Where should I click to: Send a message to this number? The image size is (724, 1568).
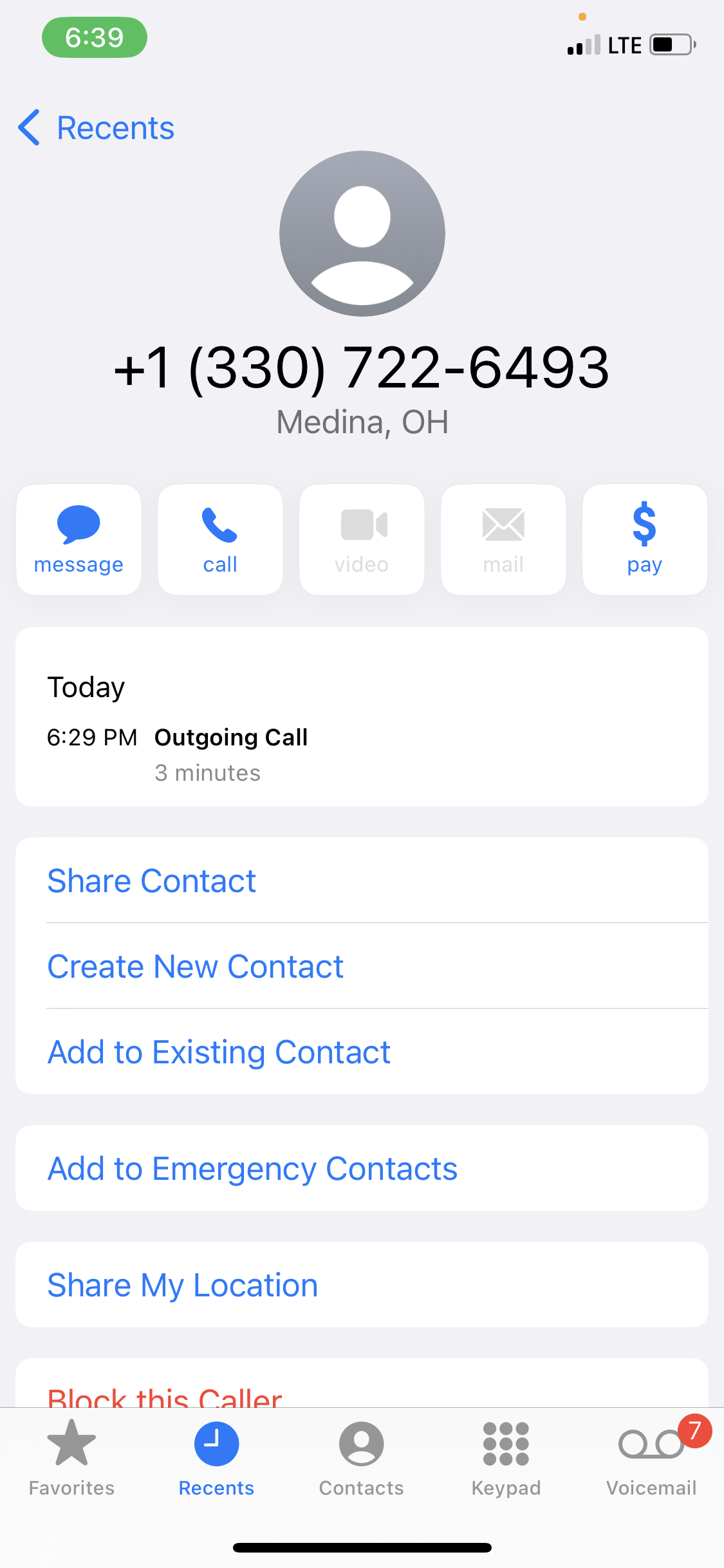click(79, 539)
